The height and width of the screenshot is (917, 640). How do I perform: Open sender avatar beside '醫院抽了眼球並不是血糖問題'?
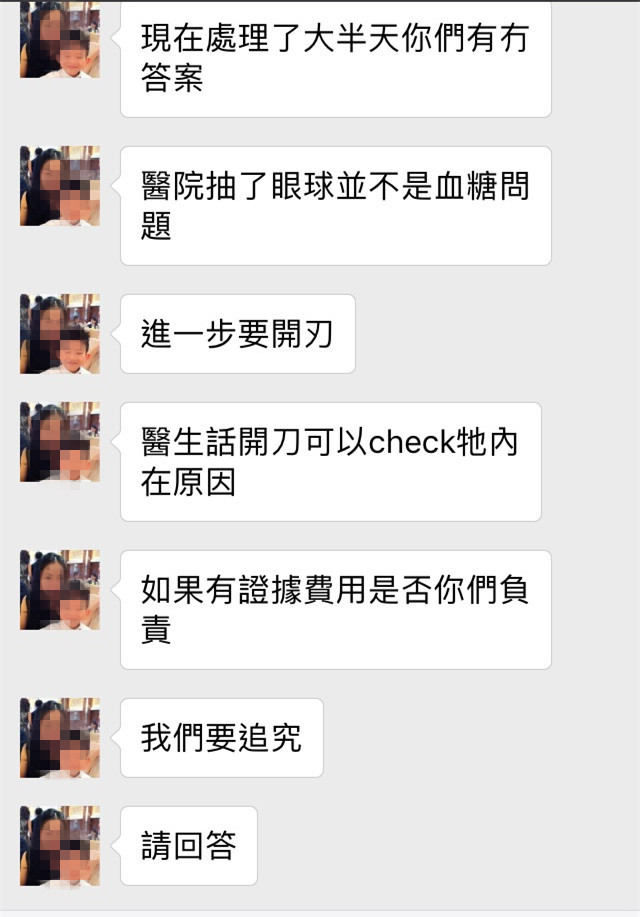(60, 186)
